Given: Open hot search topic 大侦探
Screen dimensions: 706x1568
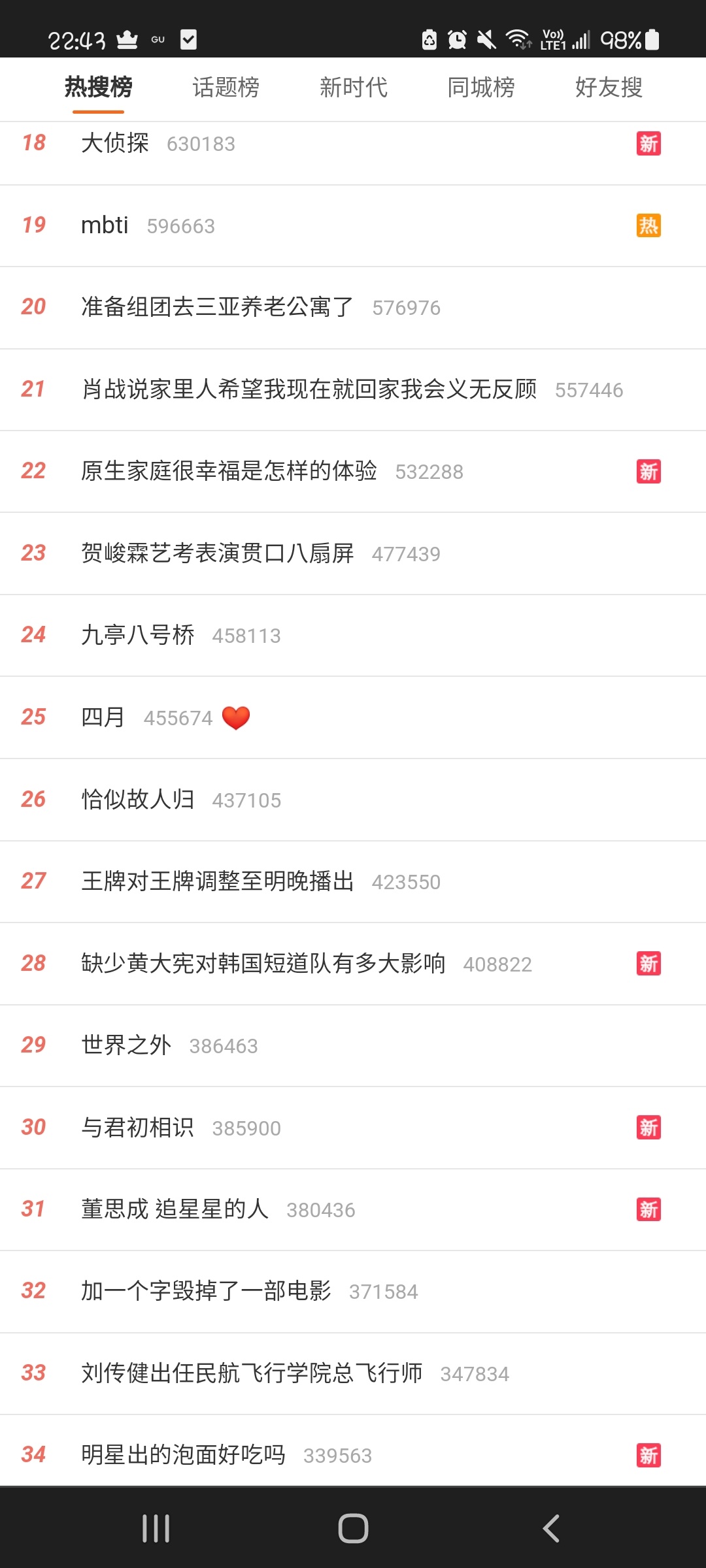Looking at the screenshot, I should (353, 144).
